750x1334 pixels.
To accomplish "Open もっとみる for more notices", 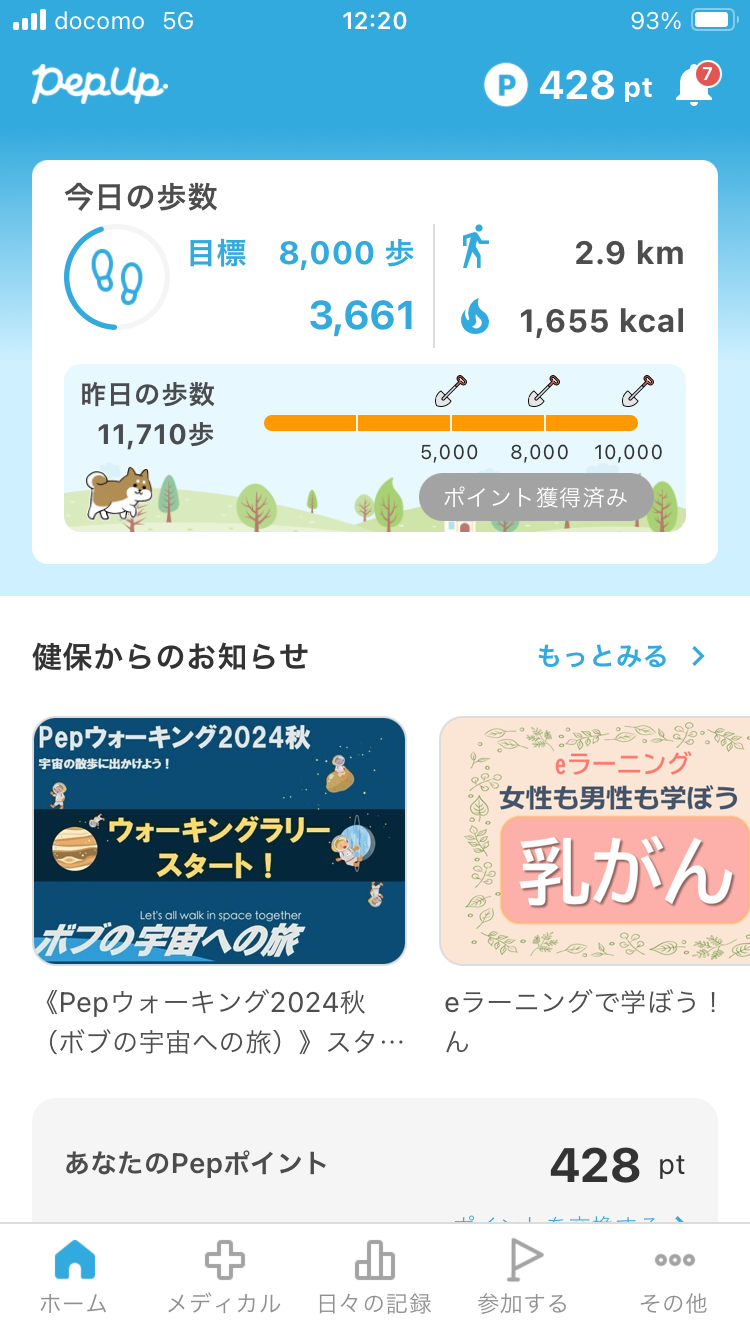I will (x=621, y=657).
